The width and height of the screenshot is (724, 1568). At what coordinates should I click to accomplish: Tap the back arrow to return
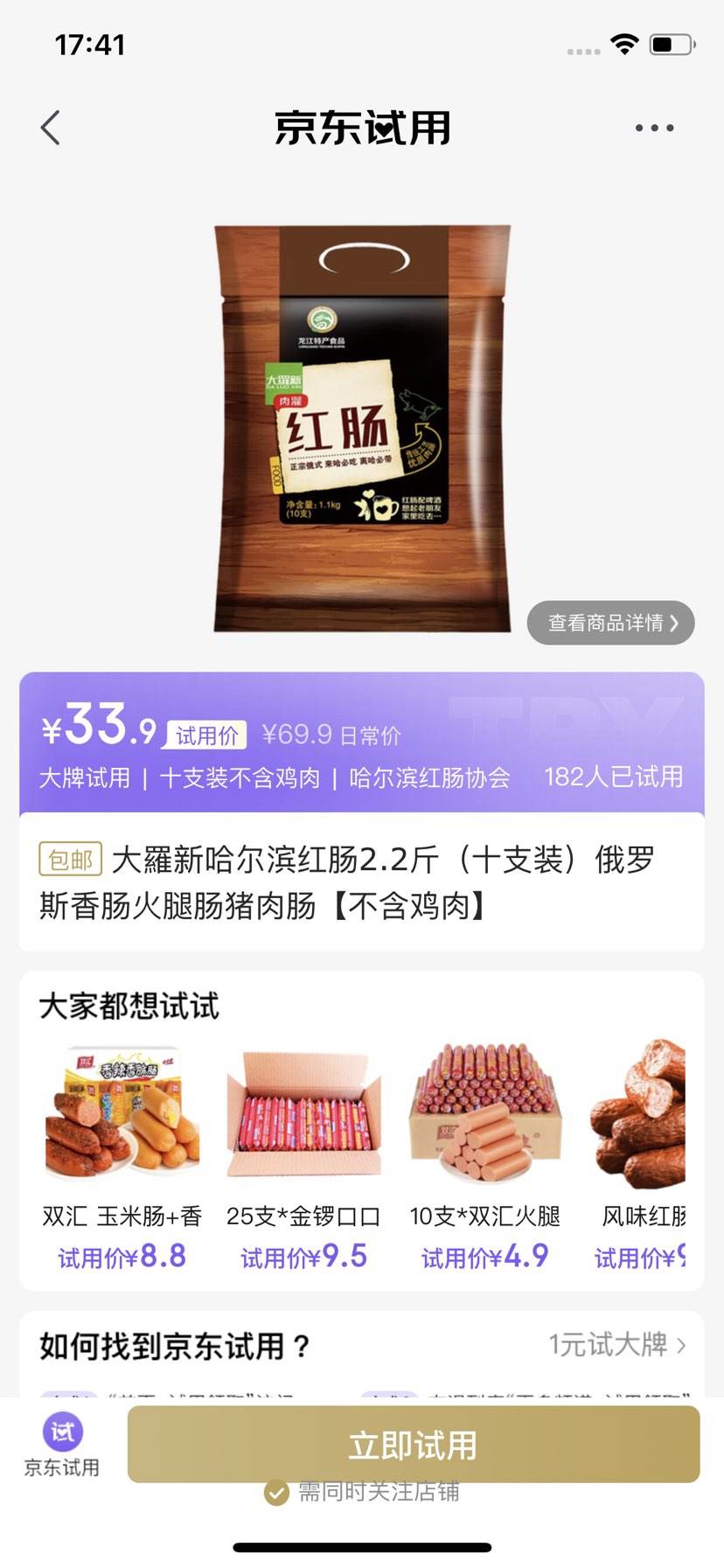point(50,127)
